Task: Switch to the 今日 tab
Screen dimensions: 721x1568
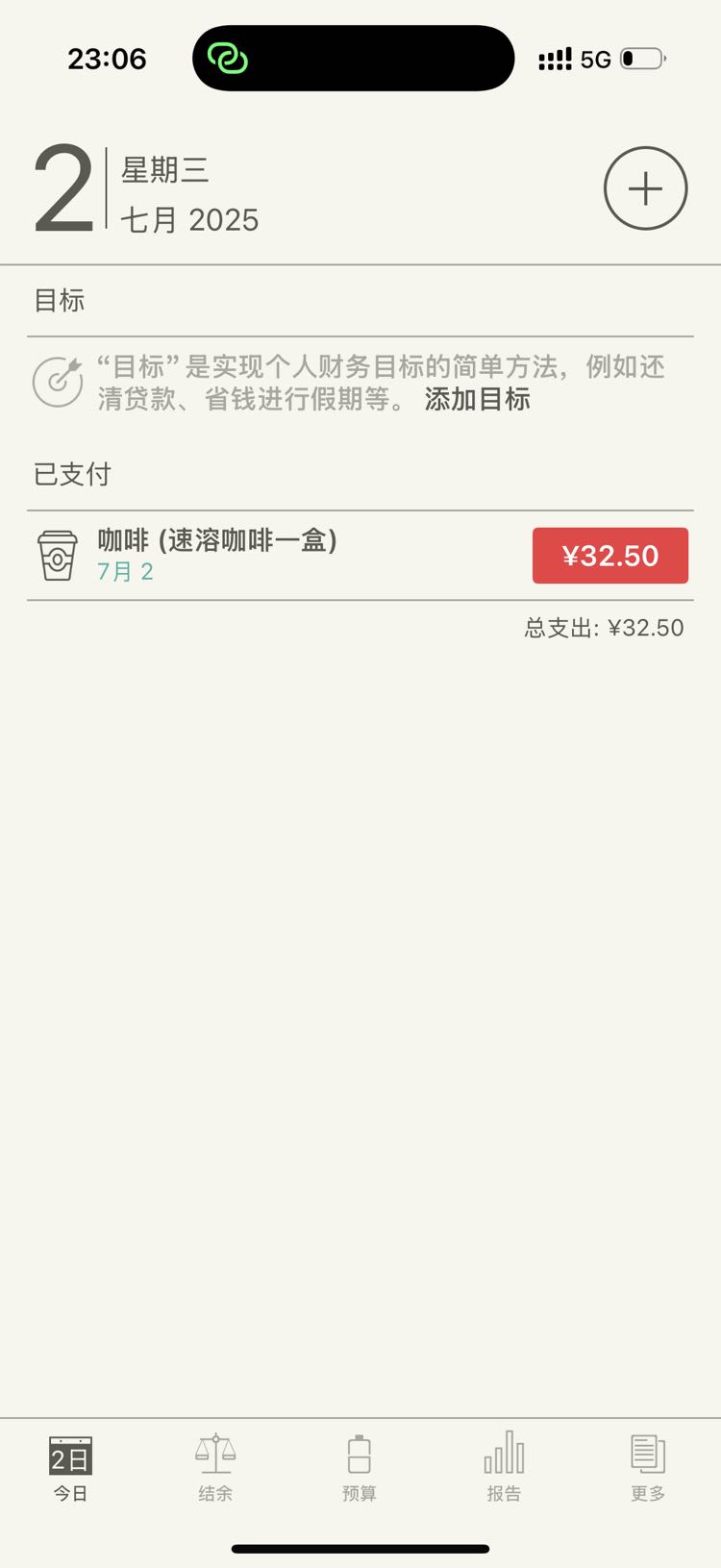Action: pyautogui.click(x=70, y=1468)
